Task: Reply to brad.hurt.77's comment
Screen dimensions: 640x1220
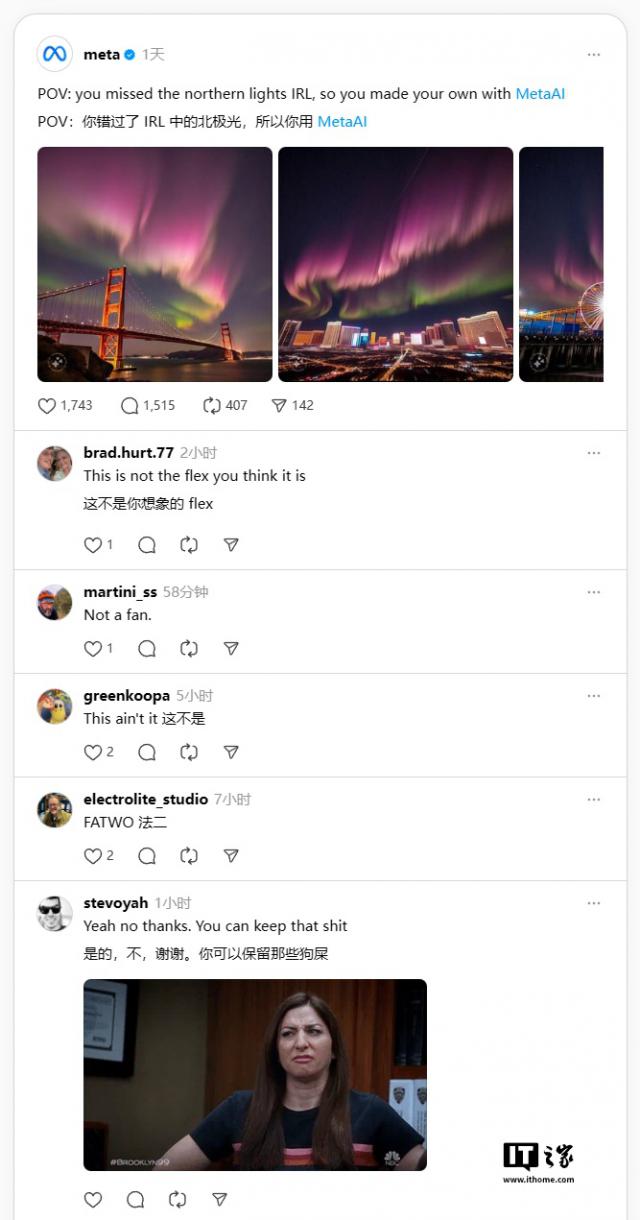Action: pyautogui.click(x=147, y=545)
